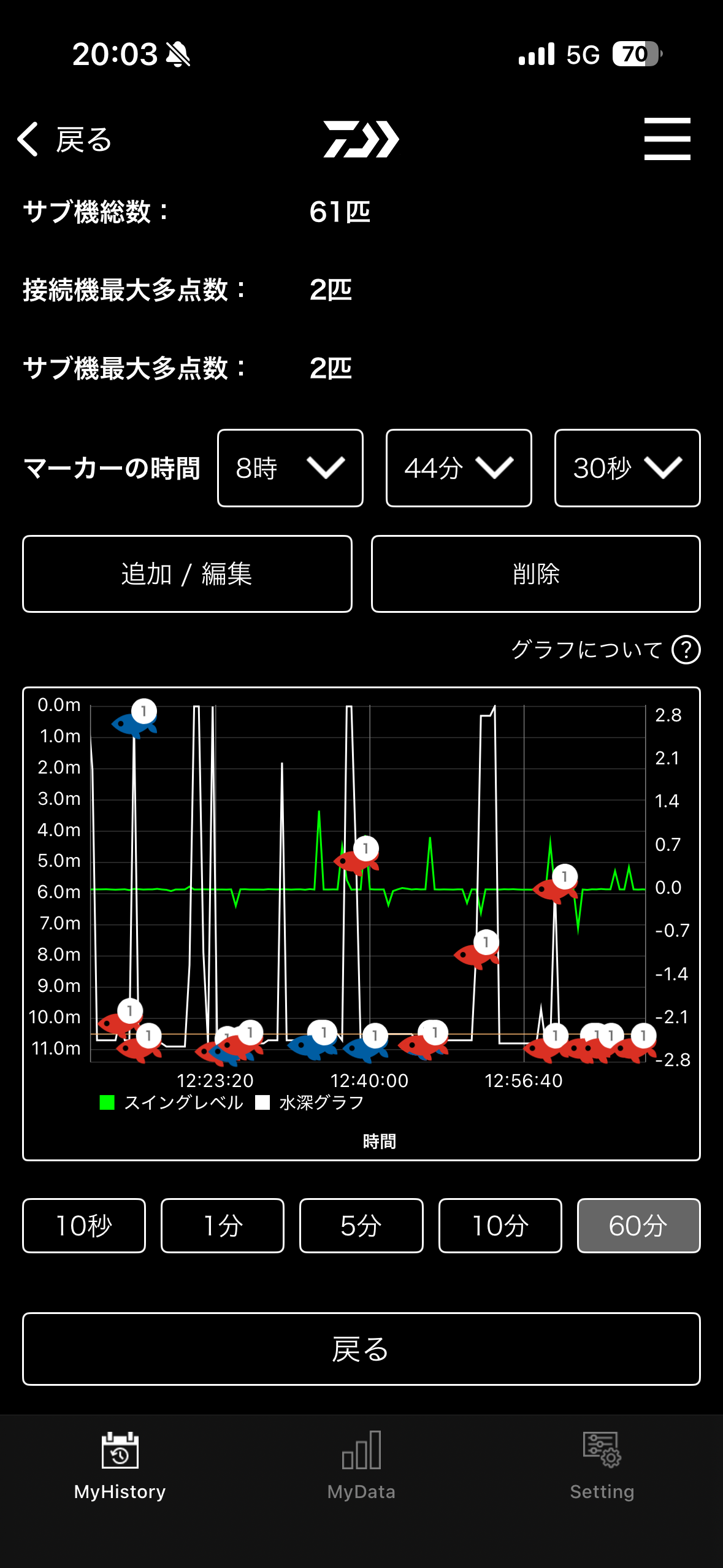
Task: Open the Setting gear icon
Action: tap(602, 1450)
